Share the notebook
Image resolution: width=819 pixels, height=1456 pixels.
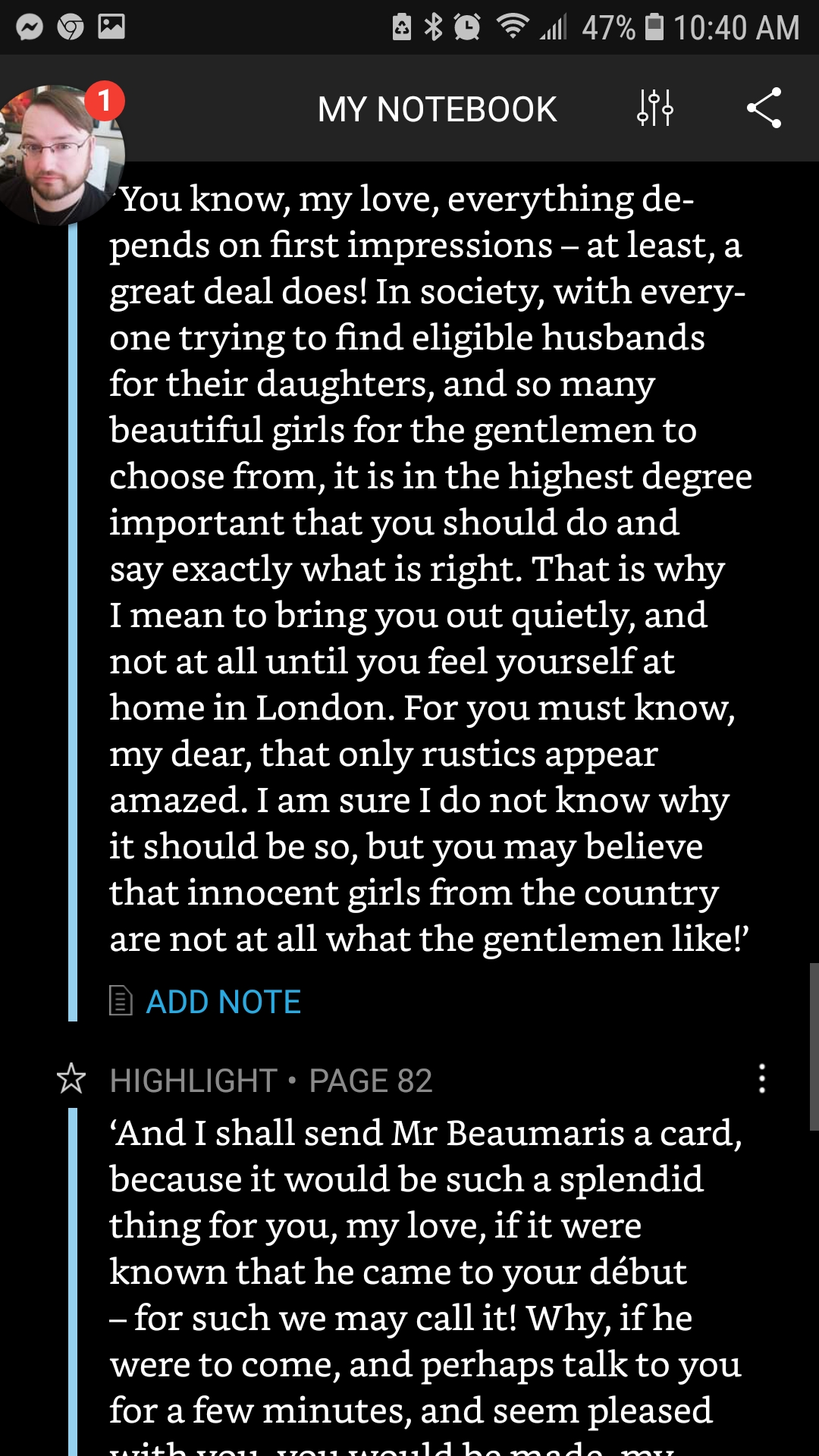tap(764, 108)
